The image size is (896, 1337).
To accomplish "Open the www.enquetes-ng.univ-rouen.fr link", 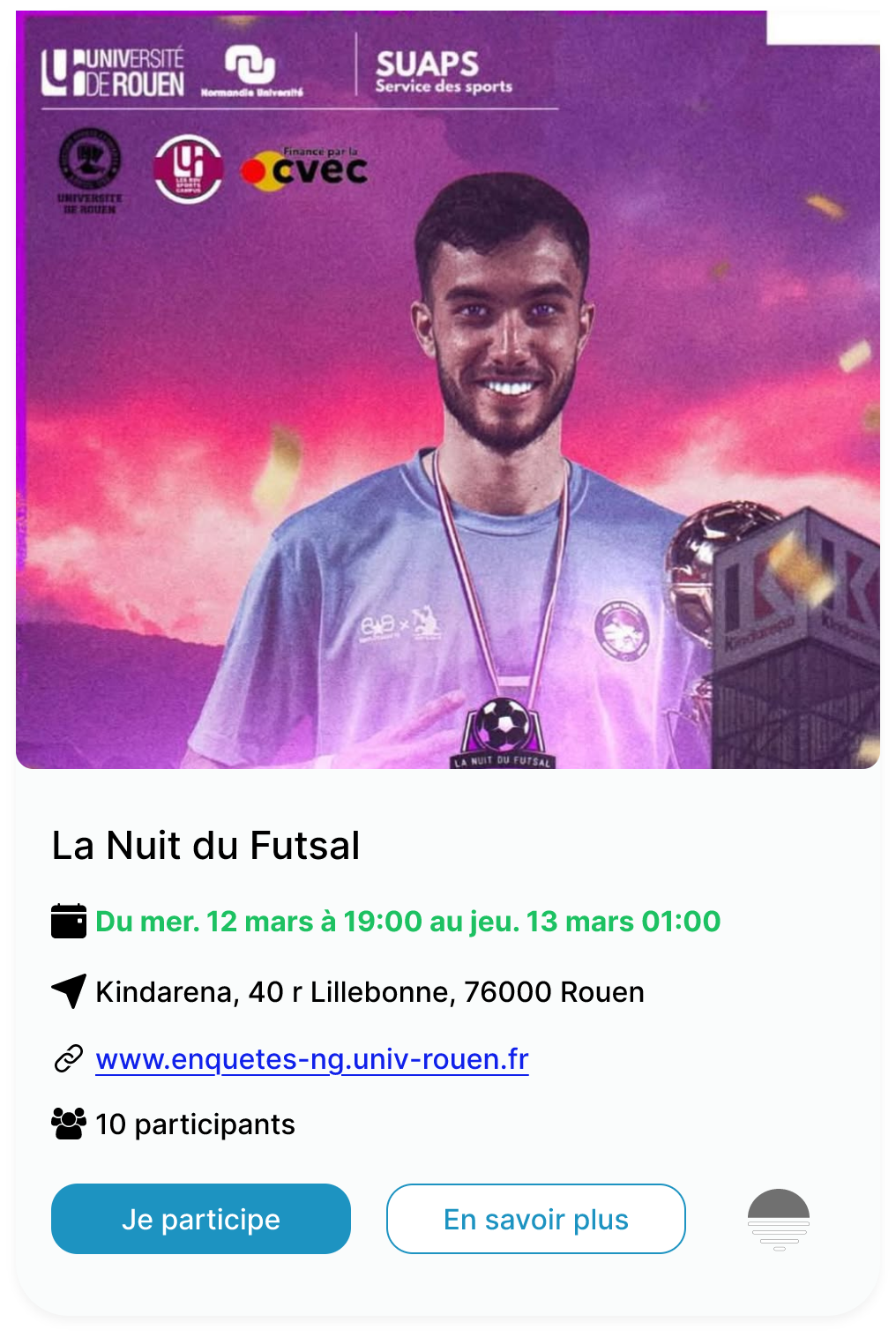I will (x=311, y=1060).
